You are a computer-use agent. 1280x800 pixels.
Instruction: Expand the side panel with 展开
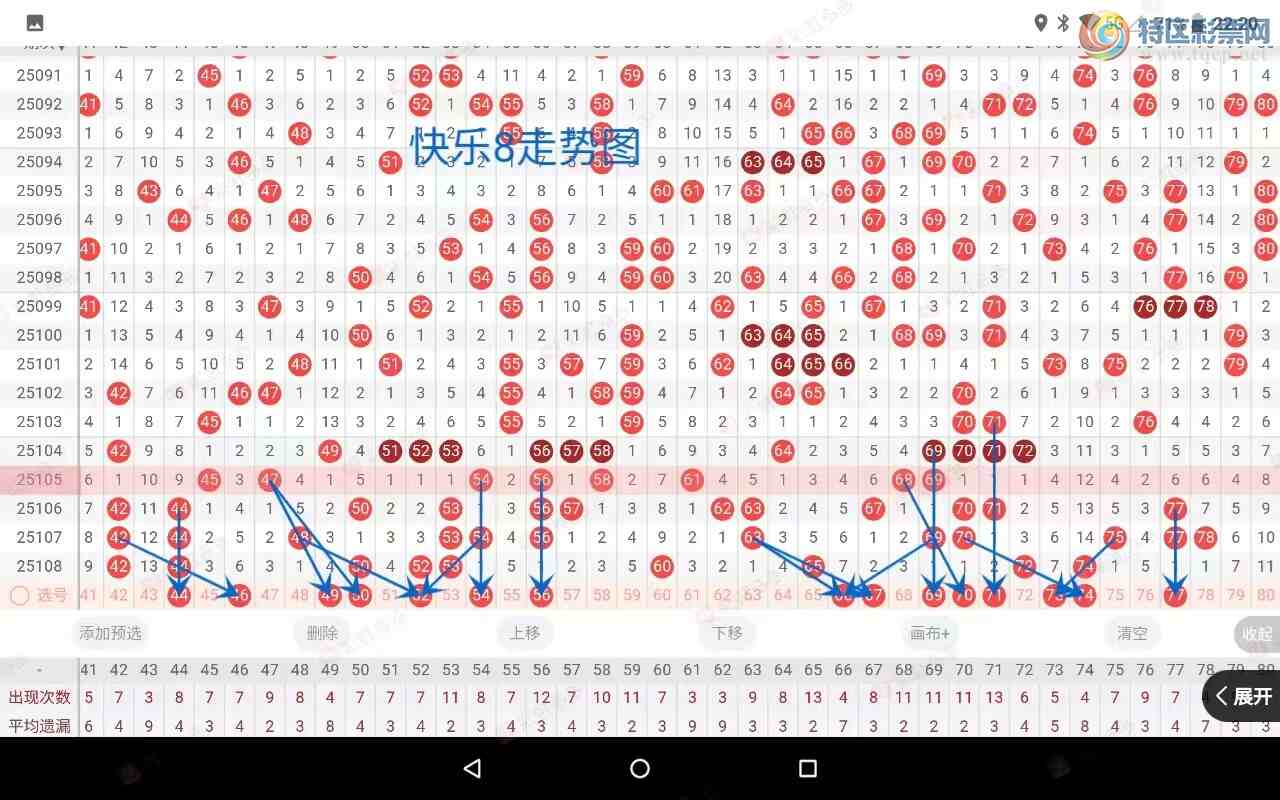pos(1243,696)
